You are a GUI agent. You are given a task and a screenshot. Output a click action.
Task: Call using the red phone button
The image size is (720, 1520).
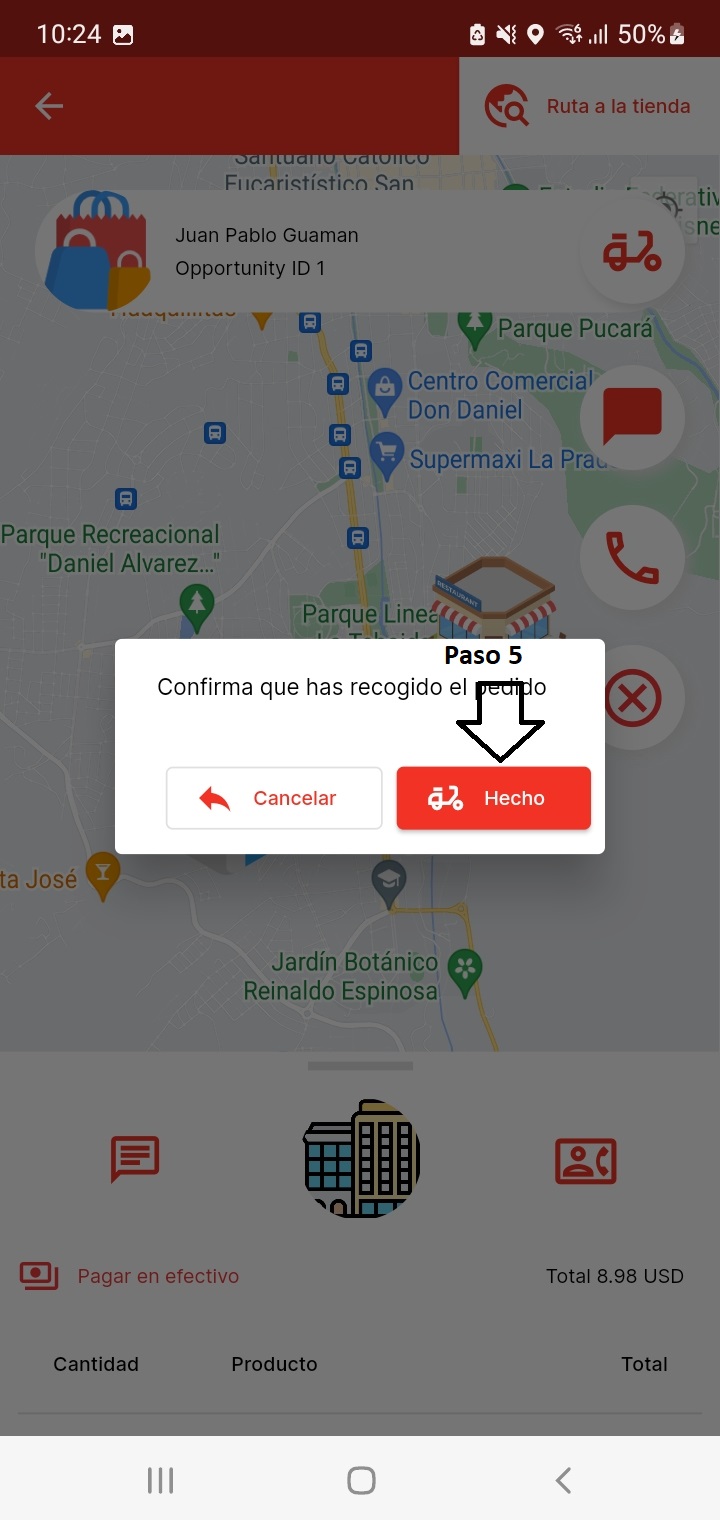coord(632,557)
